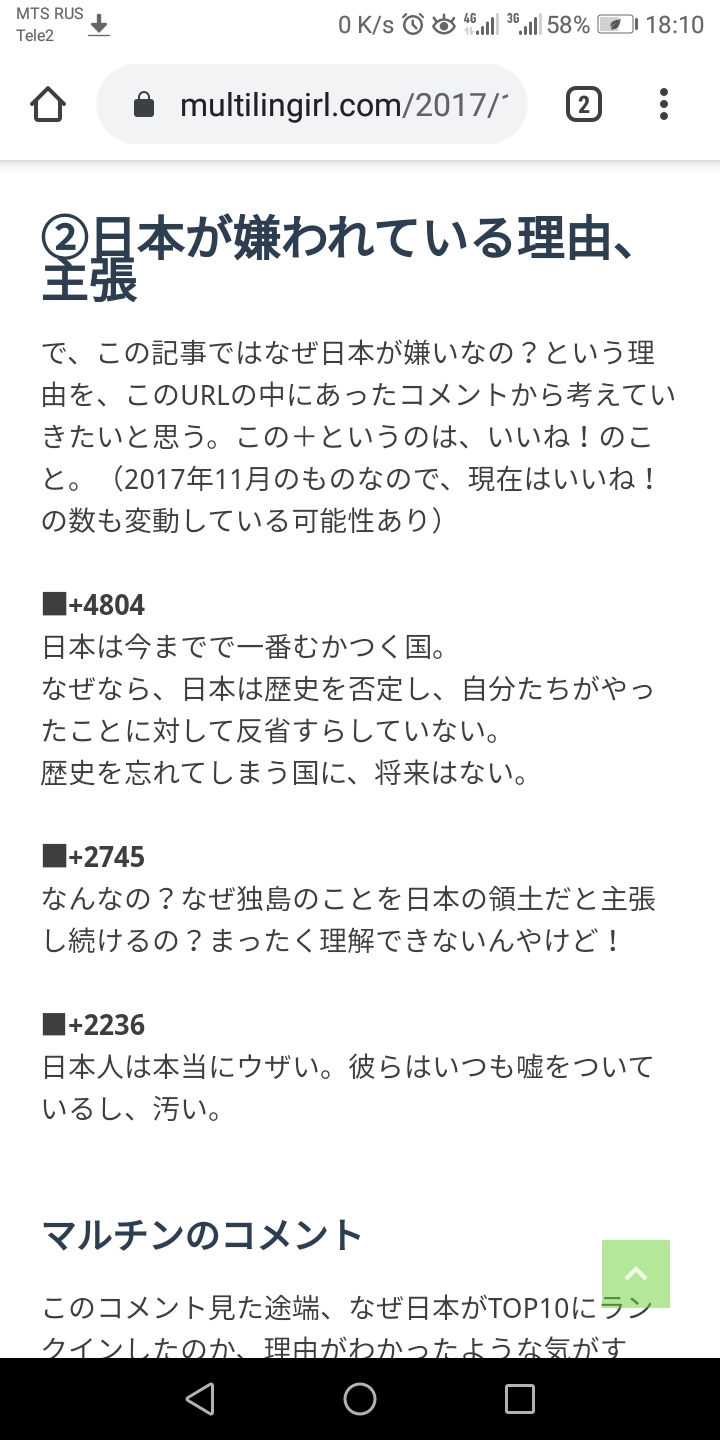Image resolution: width=720 pixels, height=1440 pixels.
Task: Tap the green scroll-to-top arrow button
Action: [x=636, y=1274]
